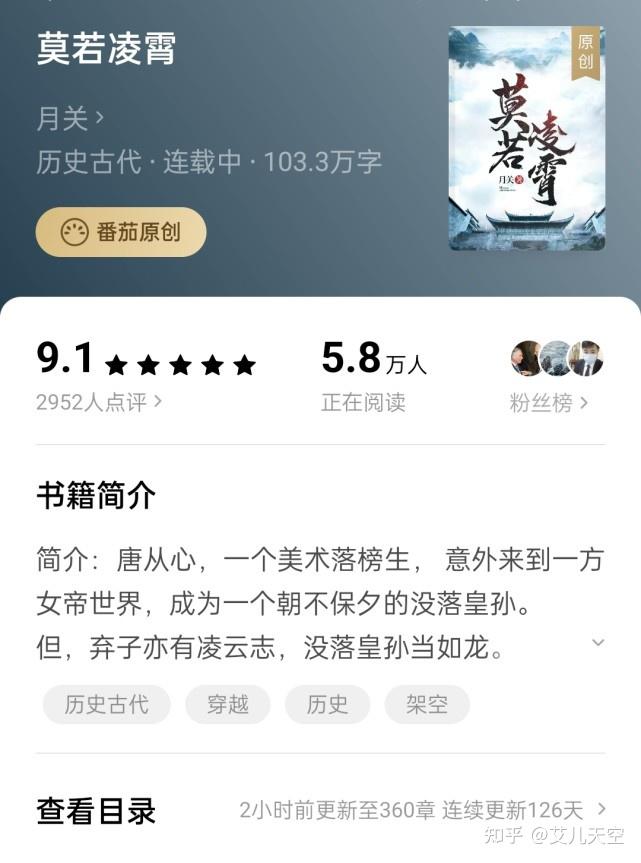Open author 月关's profile
Viewport: 641px width, 863px height.
[69, 119]
